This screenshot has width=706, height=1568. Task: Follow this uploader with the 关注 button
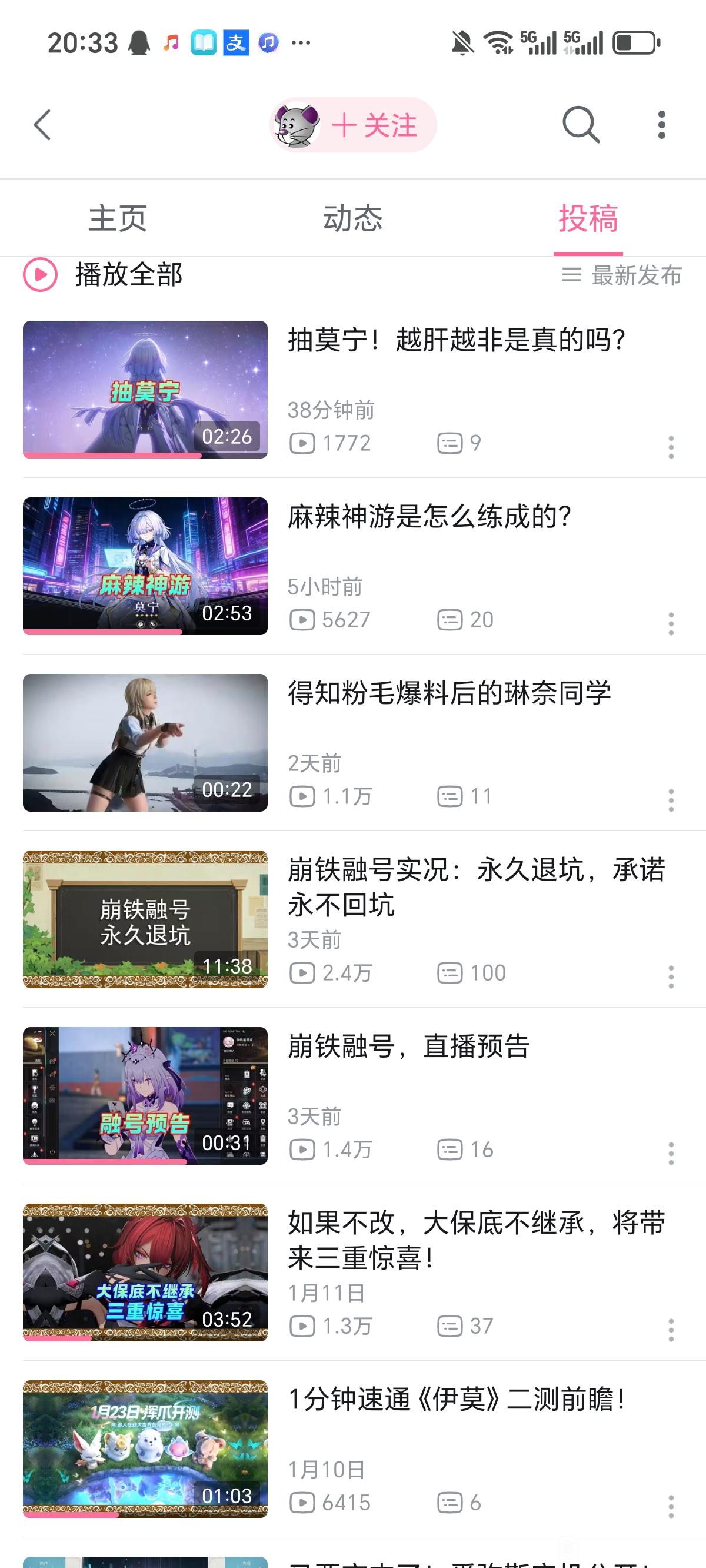tap(373, 125)
